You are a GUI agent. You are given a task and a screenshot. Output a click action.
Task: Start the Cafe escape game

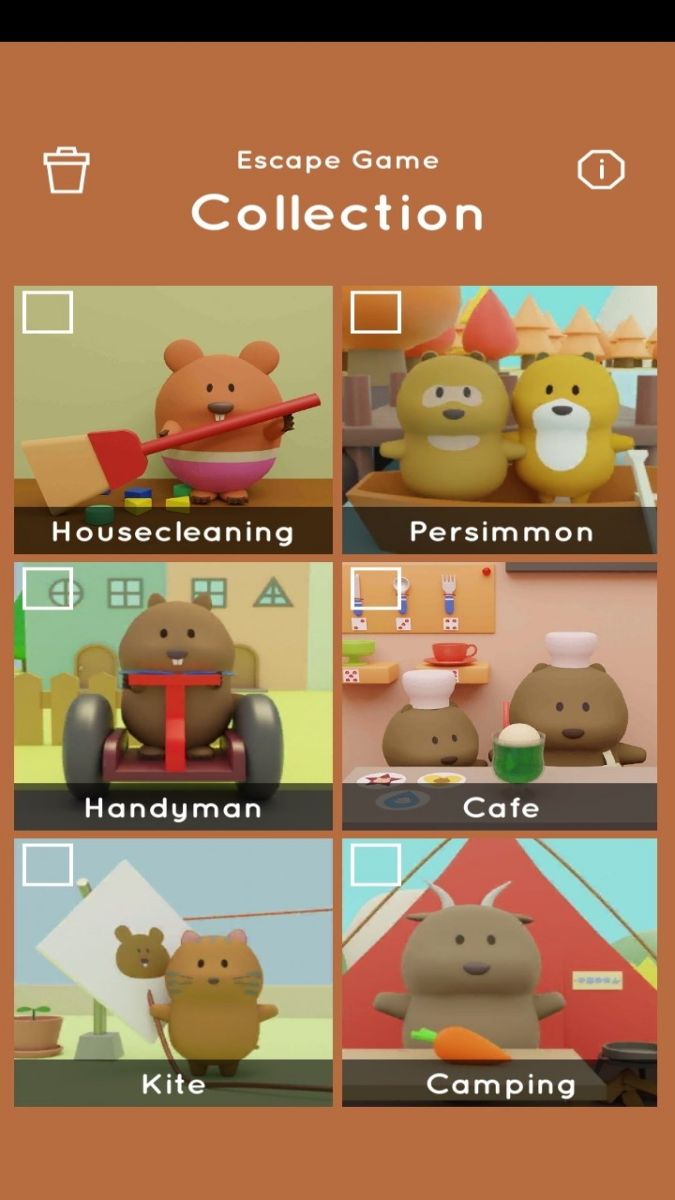pos(500,696)
